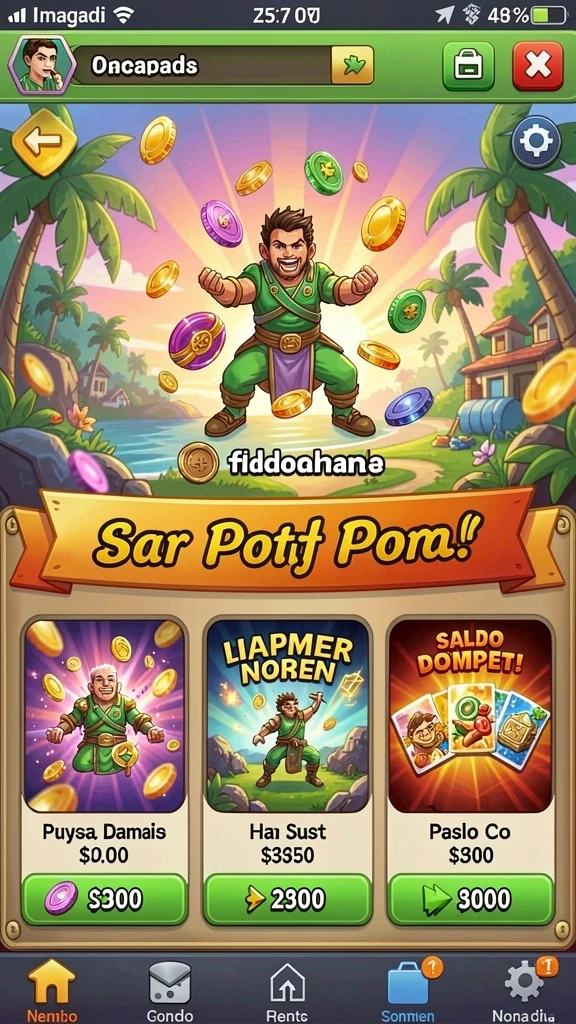Tap the 2300 button under Hai Sust
This screenshot has height=1024, width=576.
coord(287,899)
